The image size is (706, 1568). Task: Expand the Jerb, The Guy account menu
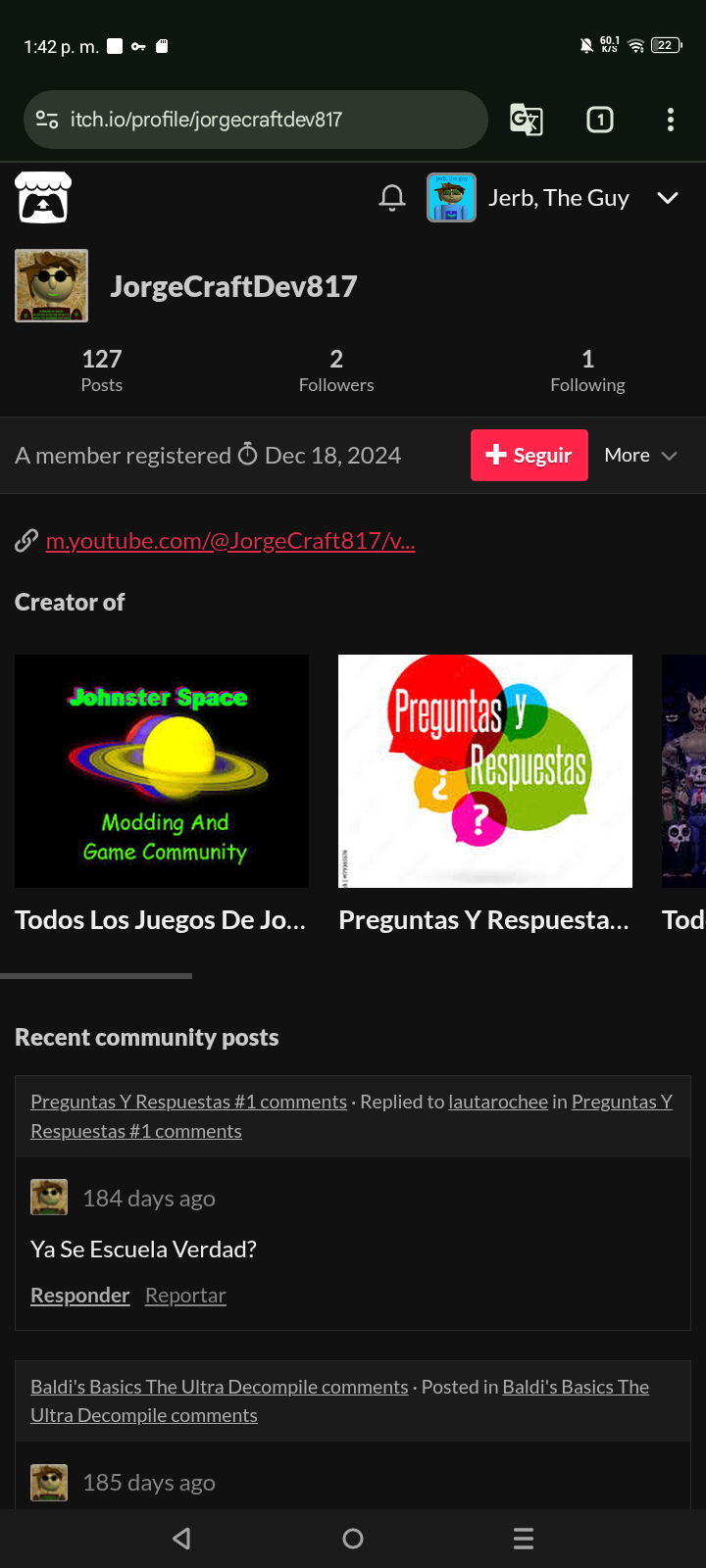click(x=668, y=198)
